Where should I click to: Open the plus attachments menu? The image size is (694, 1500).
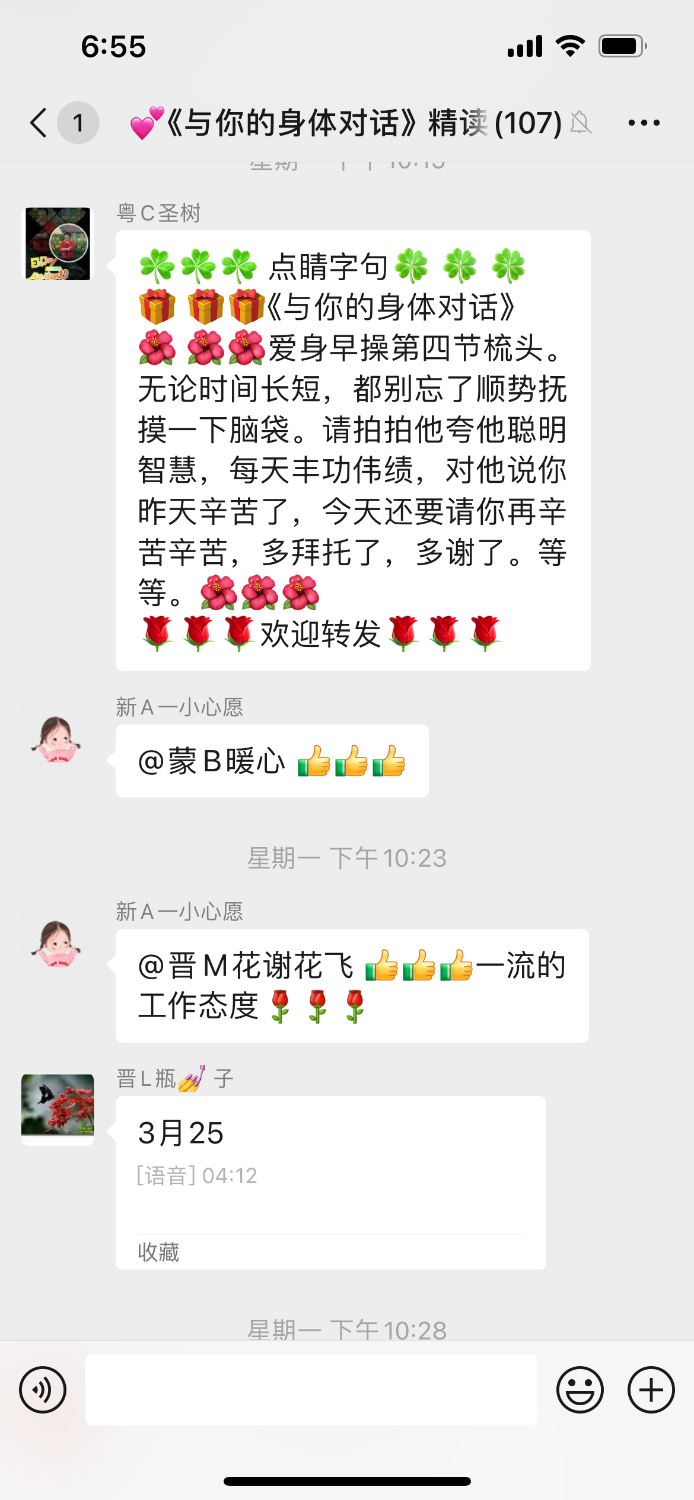coord(651,1390)
